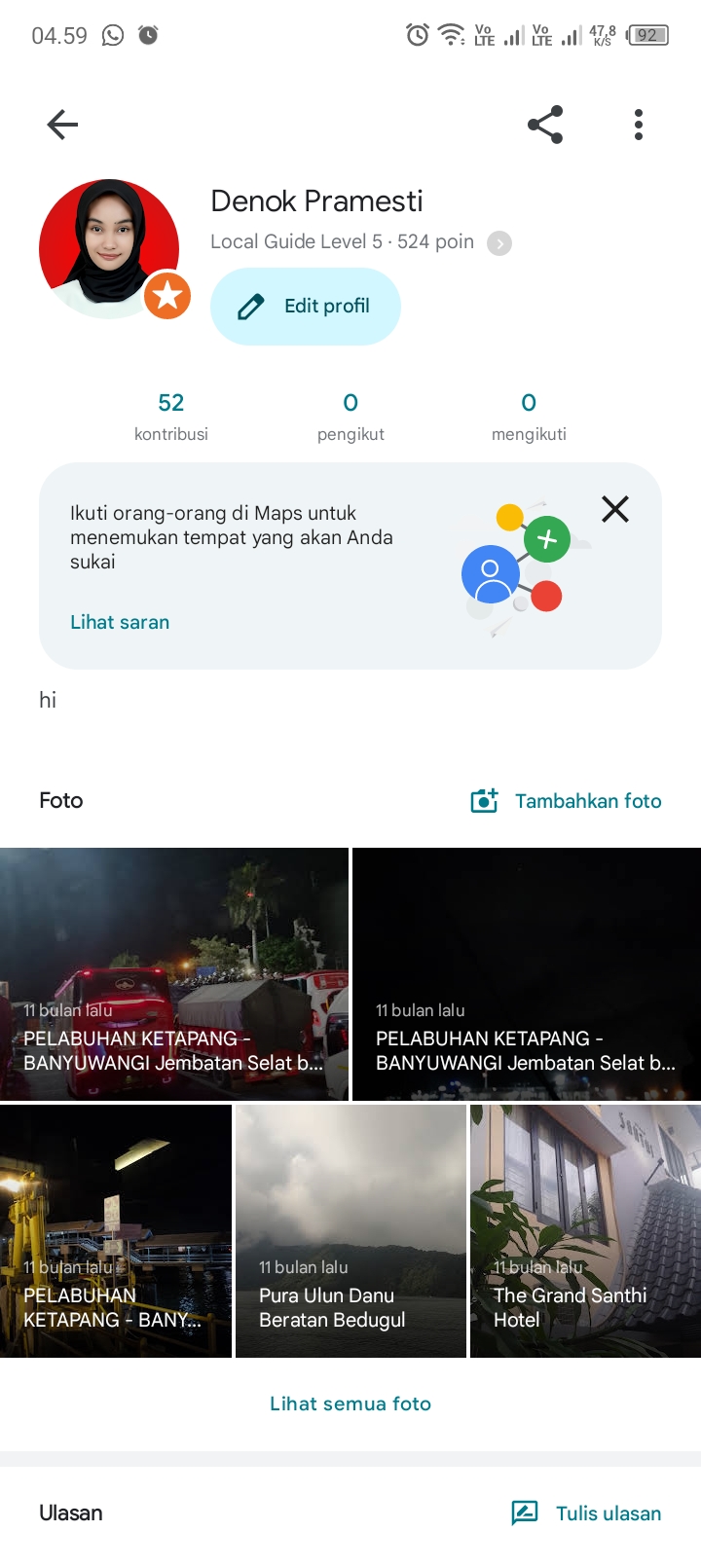
Task: Tap Lihat semua foto
Action: (350, 1404)
